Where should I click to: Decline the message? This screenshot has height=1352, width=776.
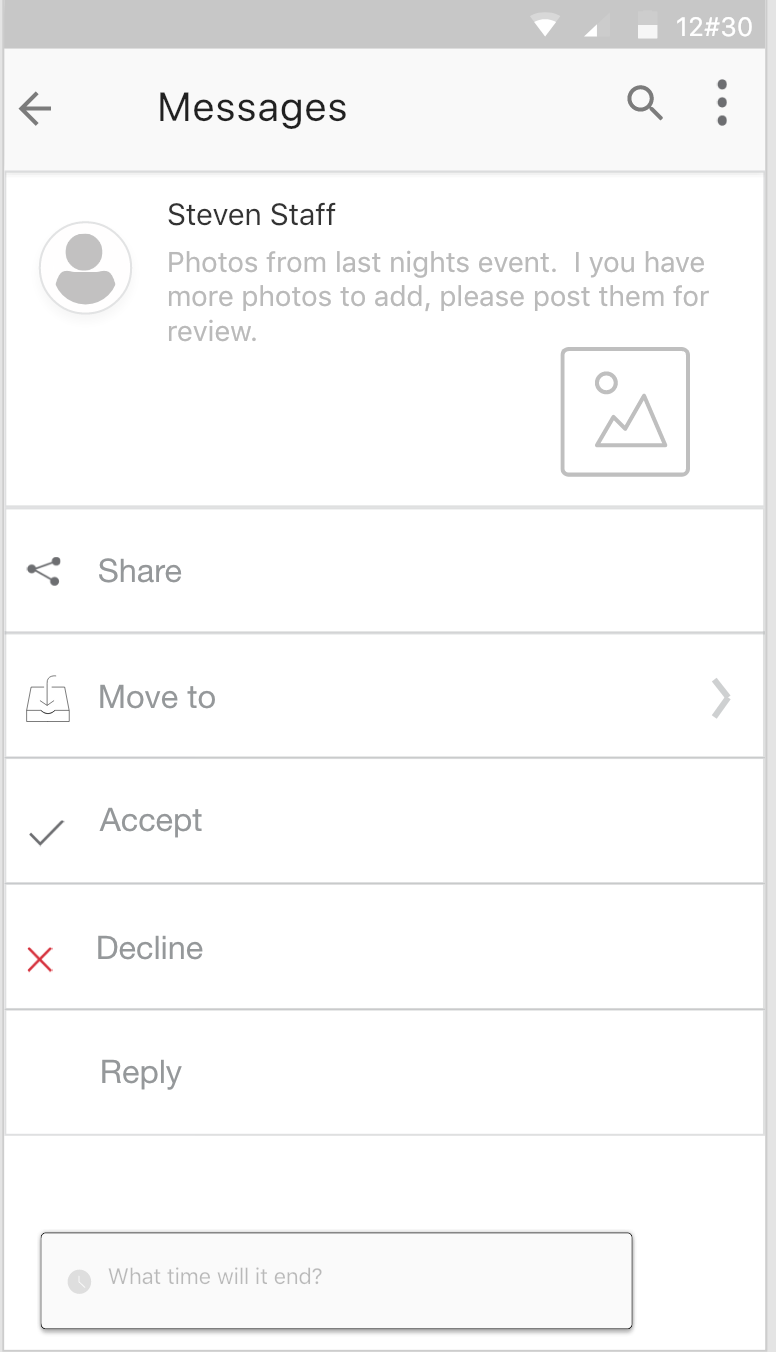coord(149,948)
